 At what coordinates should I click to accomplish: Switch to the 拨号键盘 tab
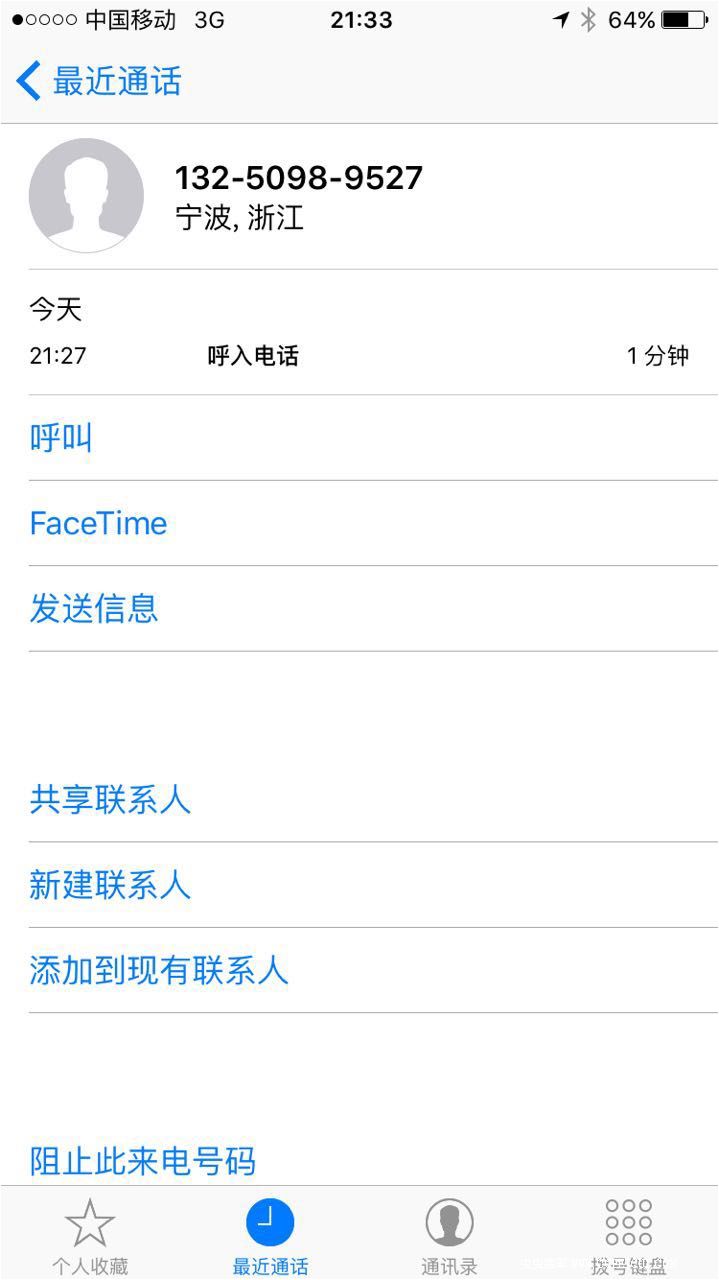[629, 1236]
